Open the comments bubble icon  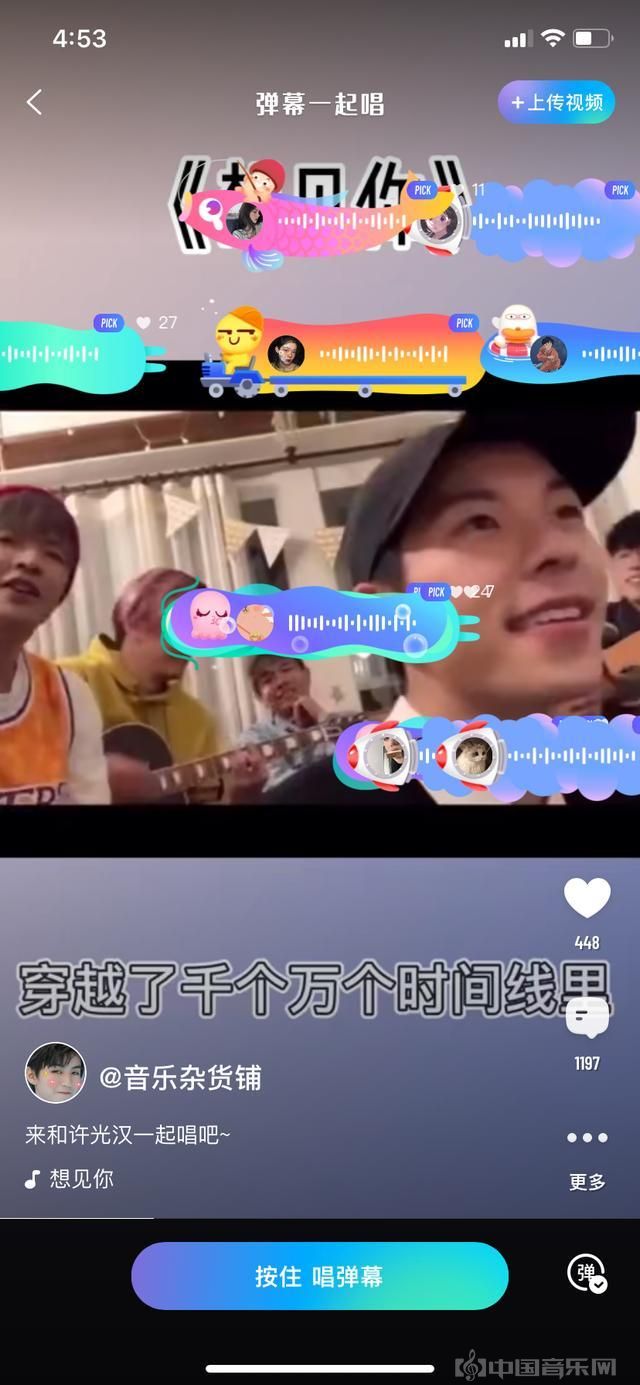point(587,1020)
